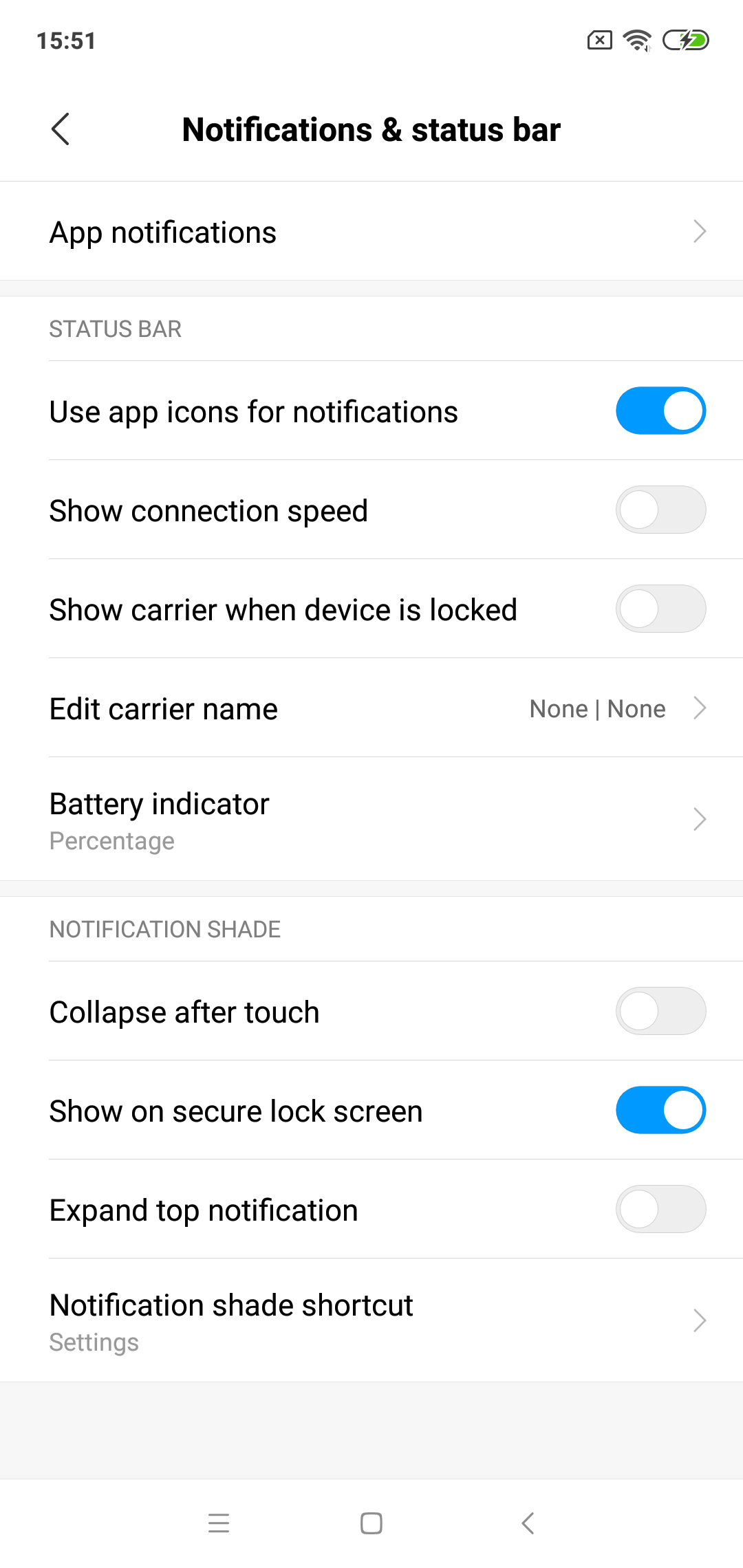Viewport: 743px width, 1568px height.
Task: Disable Use app icons for notifications
Action: 660,411
